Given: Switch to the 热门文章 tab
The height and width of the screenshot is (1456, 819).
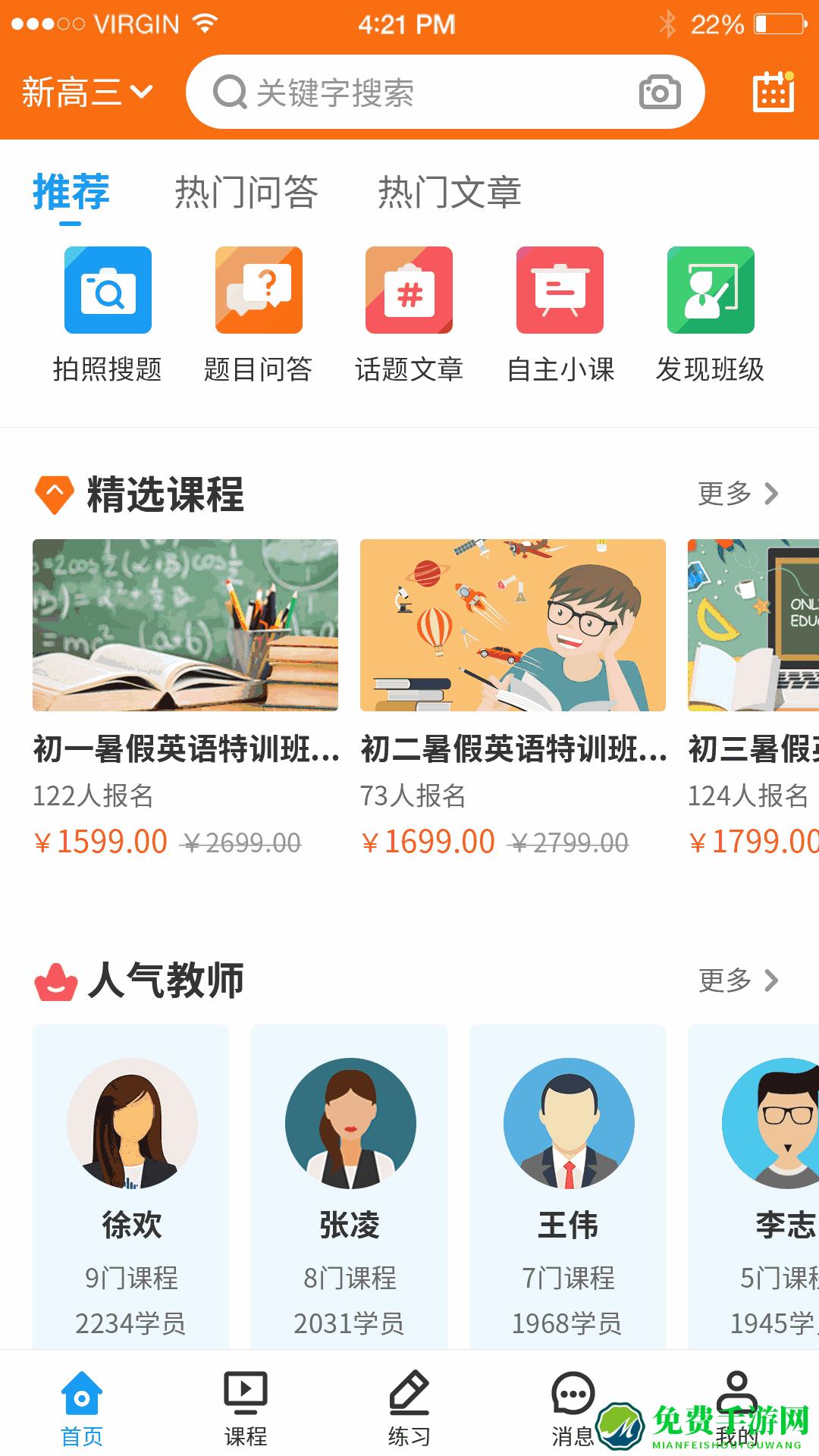Looking at the screenshot, I should tap(449, 192).
